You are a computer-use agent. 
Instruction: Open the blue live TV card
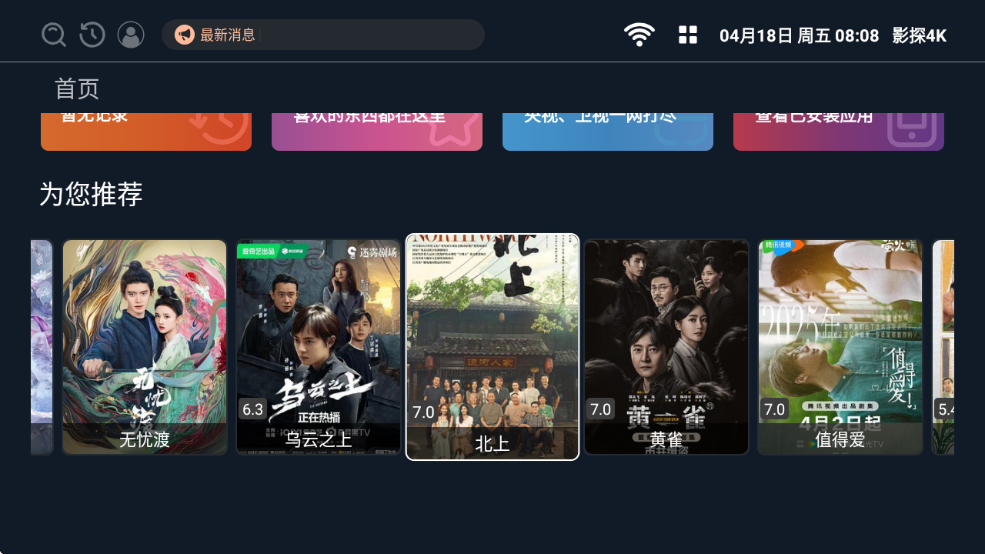pyautogui.click(x=607, y=131)
